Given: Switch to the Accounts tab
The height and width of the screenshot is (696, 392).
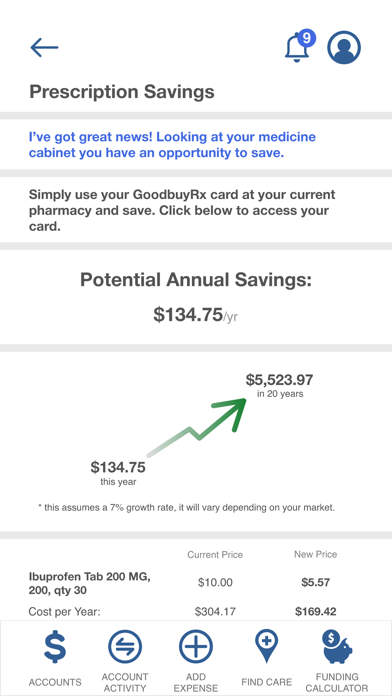Looking at the screenshot, I should pyautogui.click(x=55, y=658).
